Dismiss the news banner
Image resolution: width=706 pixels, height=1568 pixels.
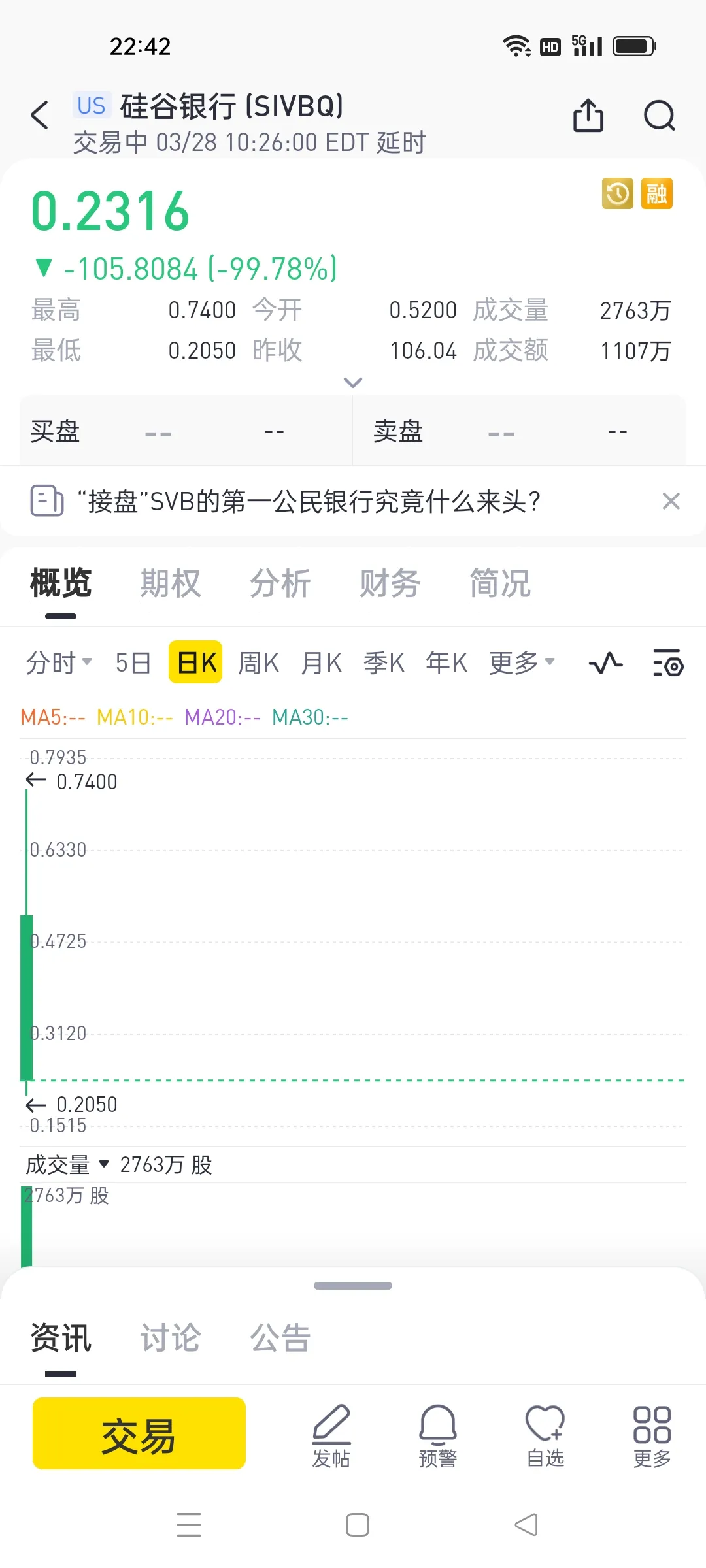[x=671, y=501]
